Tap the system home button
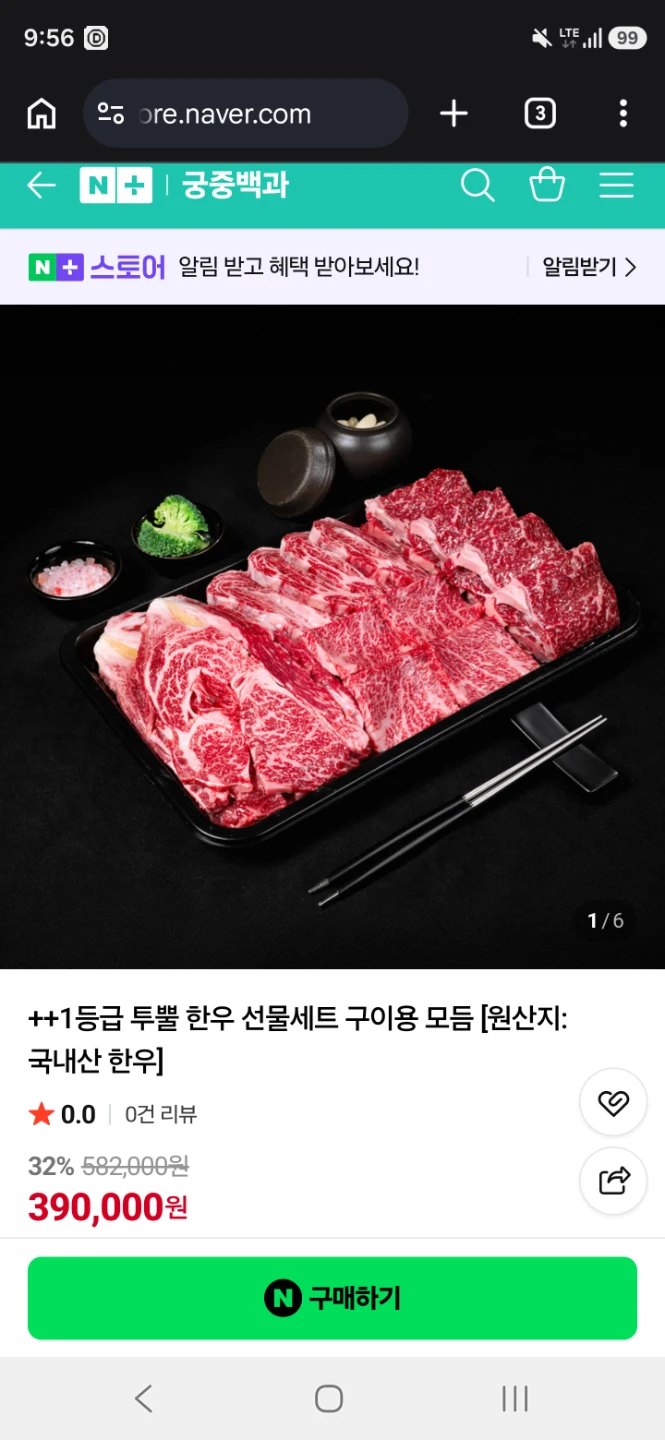 point(329,1398)
